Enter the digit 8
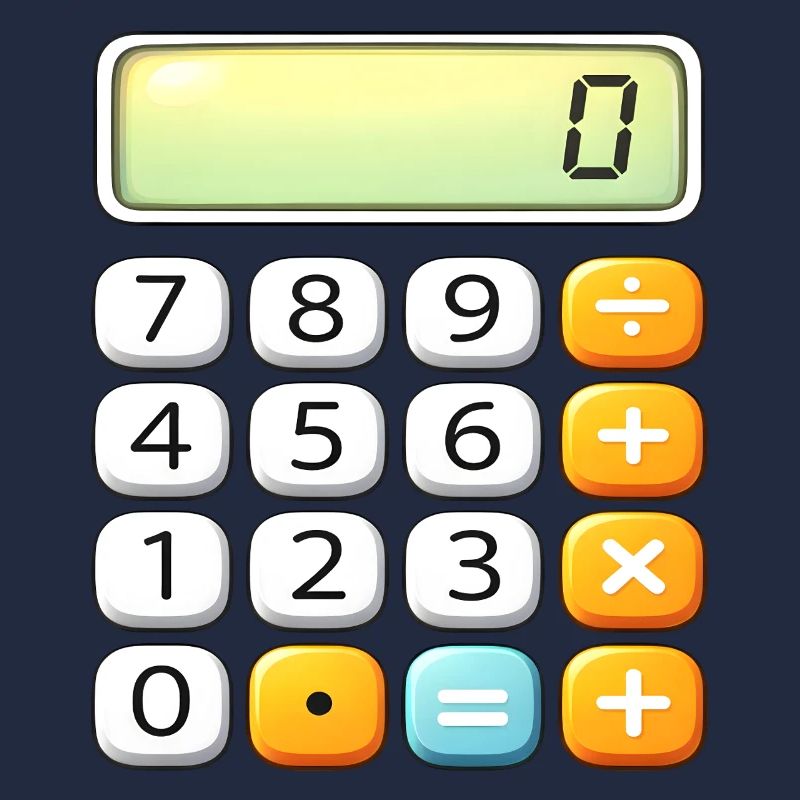The image size is (800, 800). pyautogui.click(x=316, y=312)
